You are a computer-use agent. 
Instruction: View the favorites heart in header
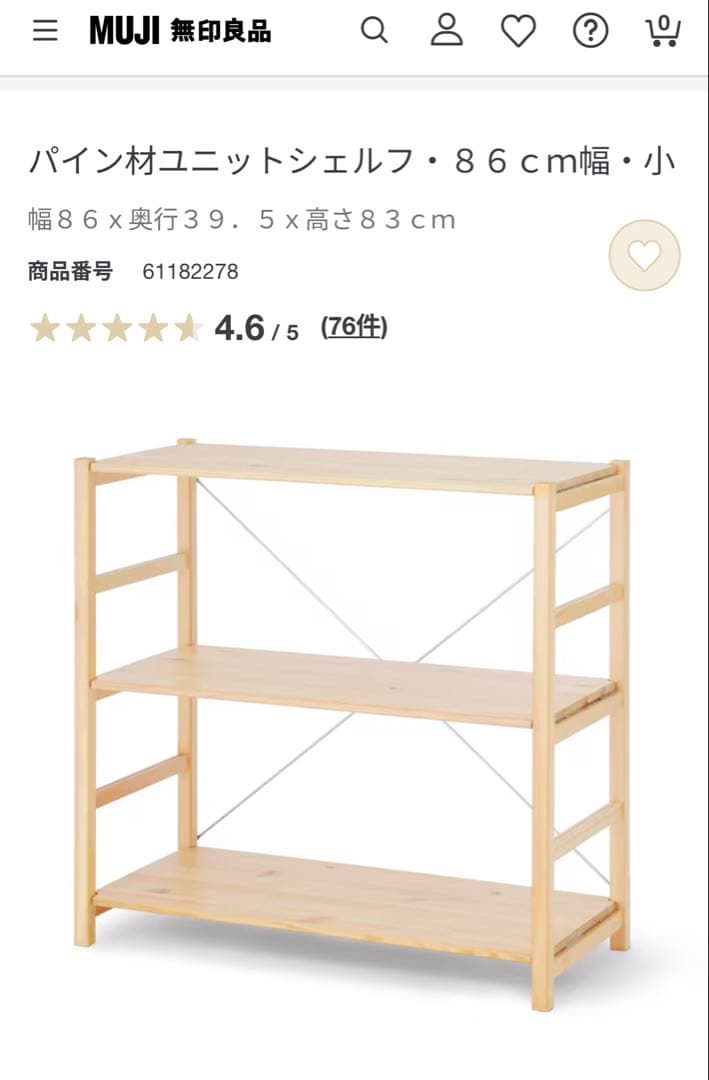tap(518, 31)
